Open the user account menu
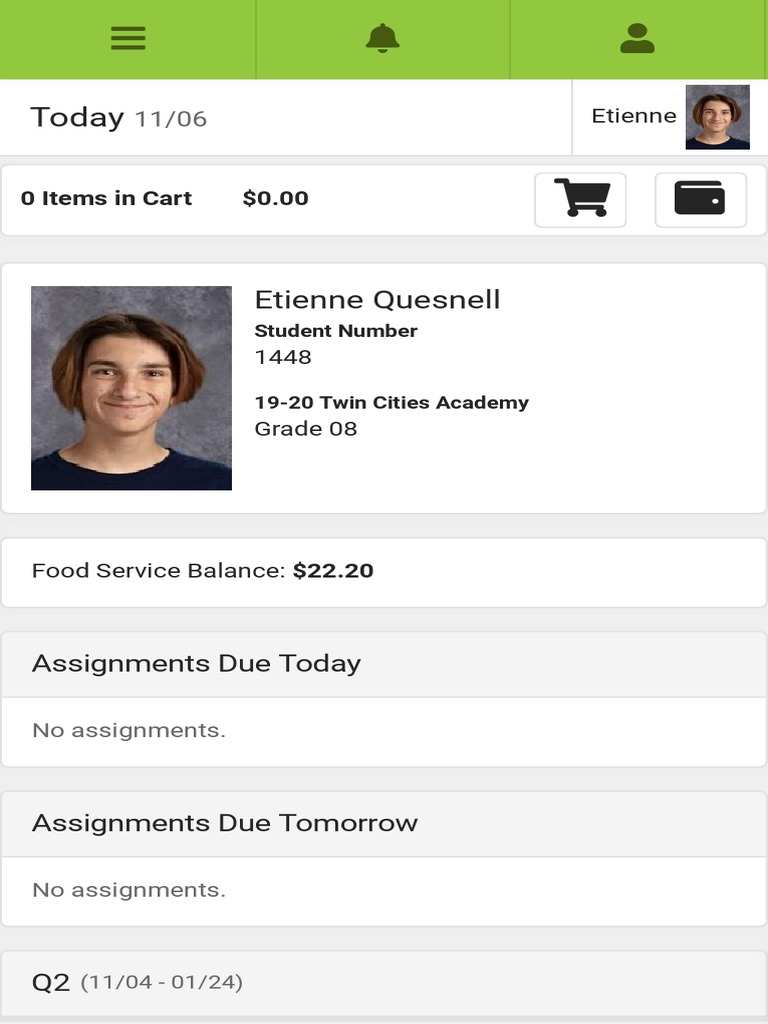Screen dimensions: 768x1024 (x=637, y=39)
